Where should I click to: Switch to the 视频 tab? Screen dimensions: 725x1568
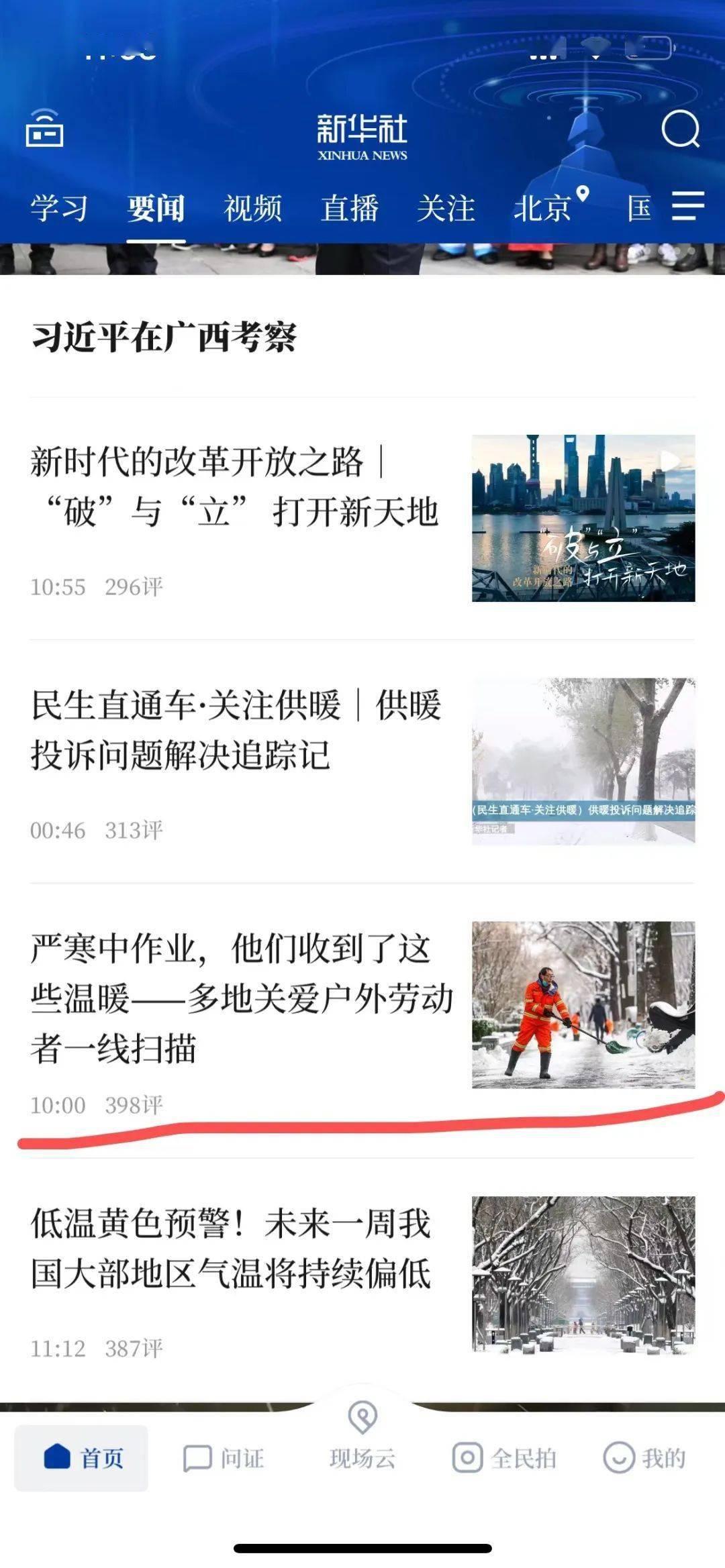(252, 208)
